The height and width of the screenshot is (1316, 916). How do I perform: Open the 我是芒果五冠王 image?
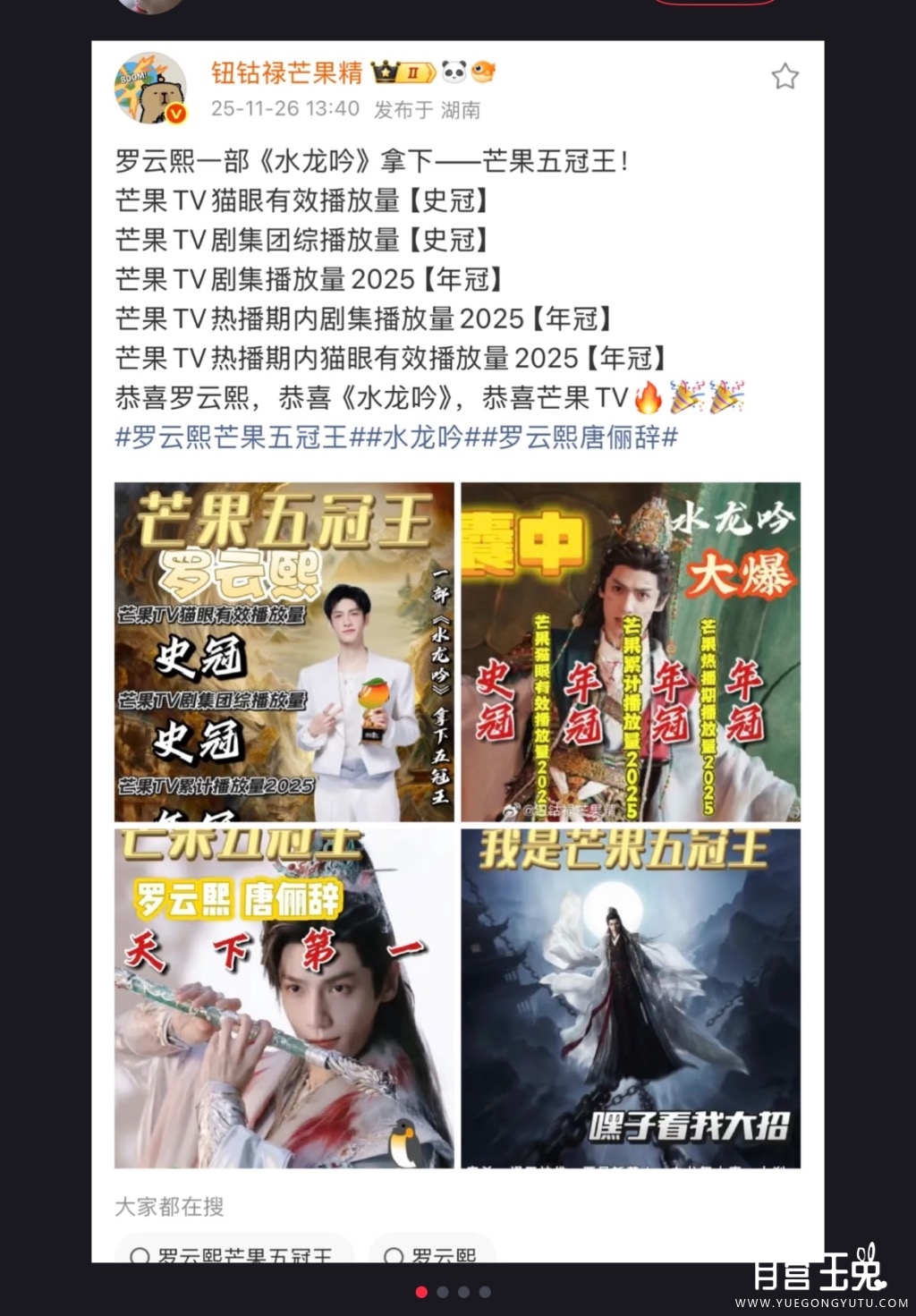click(631, 998)
